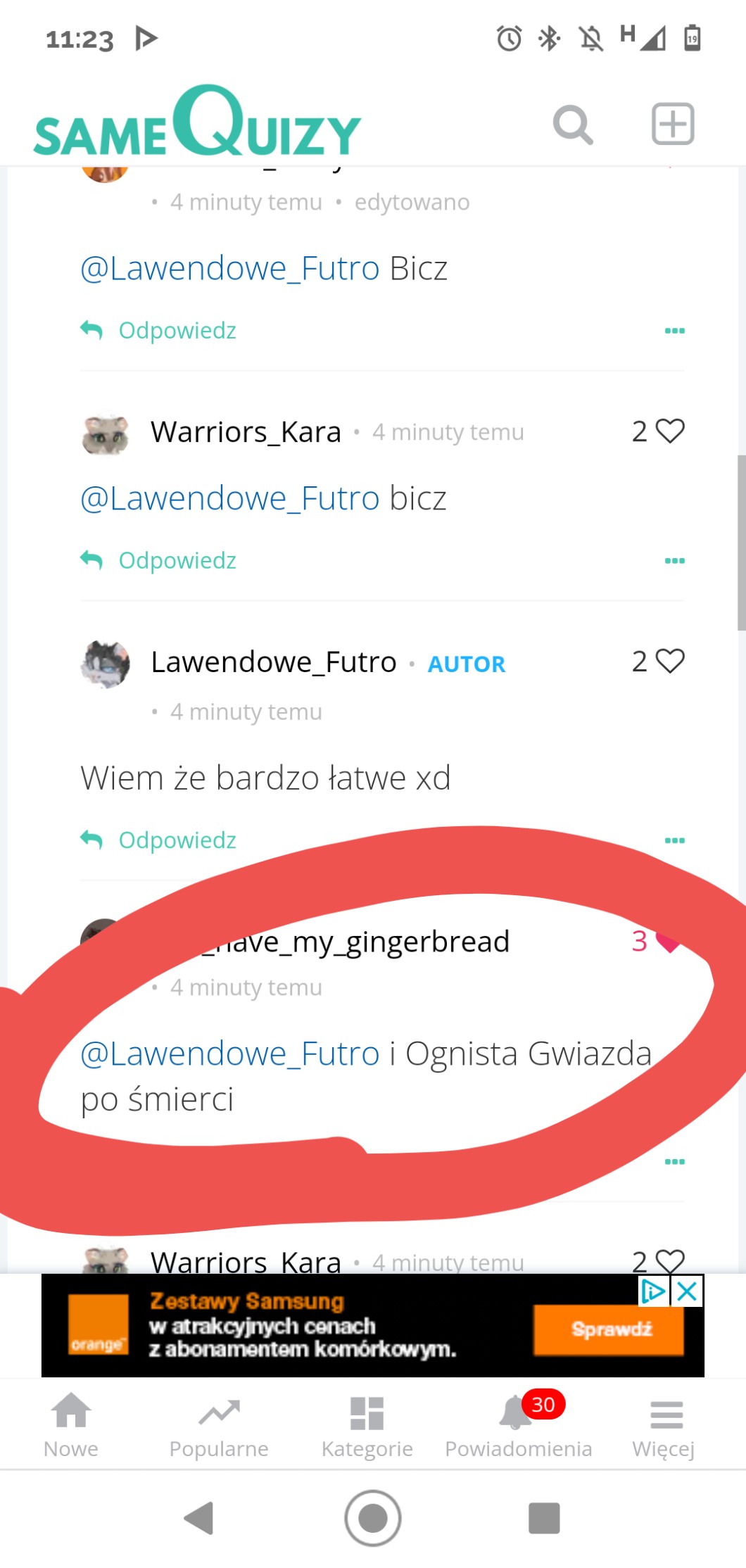Open options for the "Bicz" edited comment
This screenshot has height=1568, width=746.
click(674, 330)
